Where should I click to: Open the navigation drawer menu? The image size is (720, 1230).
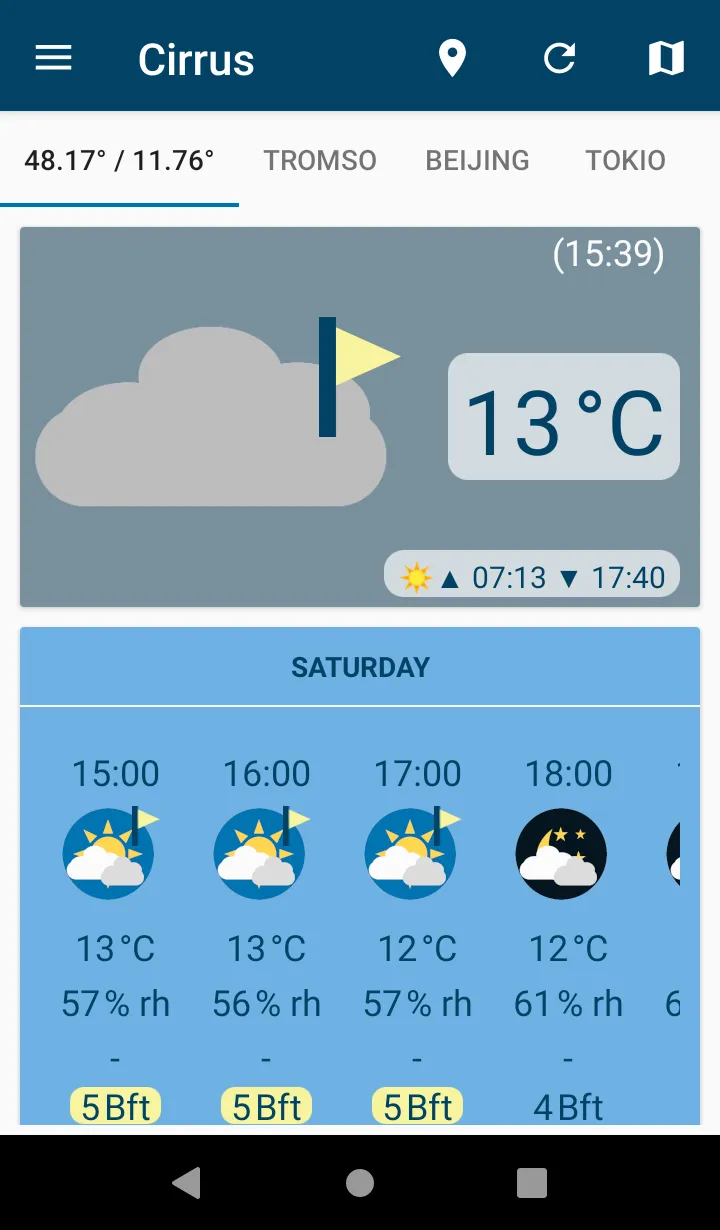click(x=53, y=57)
